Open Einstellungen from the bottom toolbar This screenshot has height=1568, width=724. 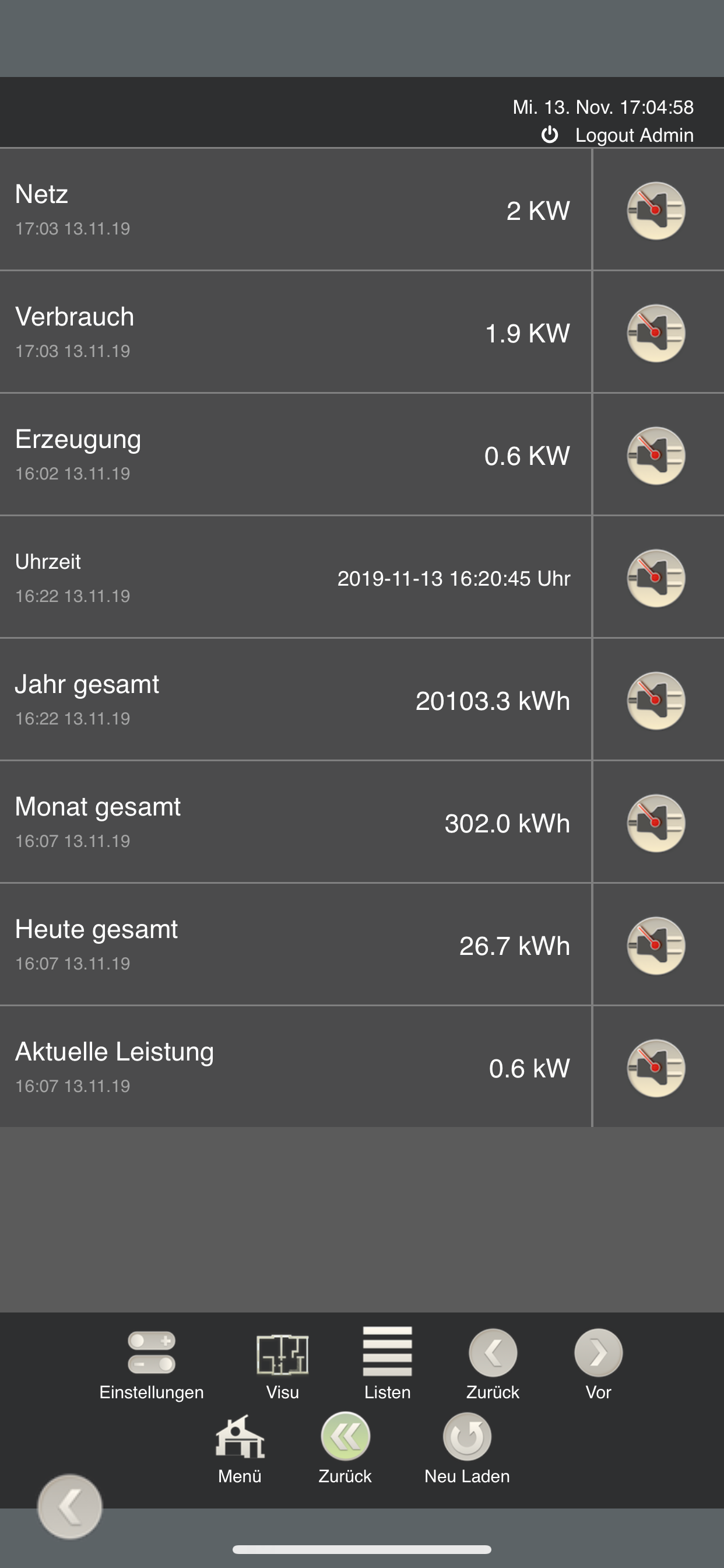point(152,1362)
